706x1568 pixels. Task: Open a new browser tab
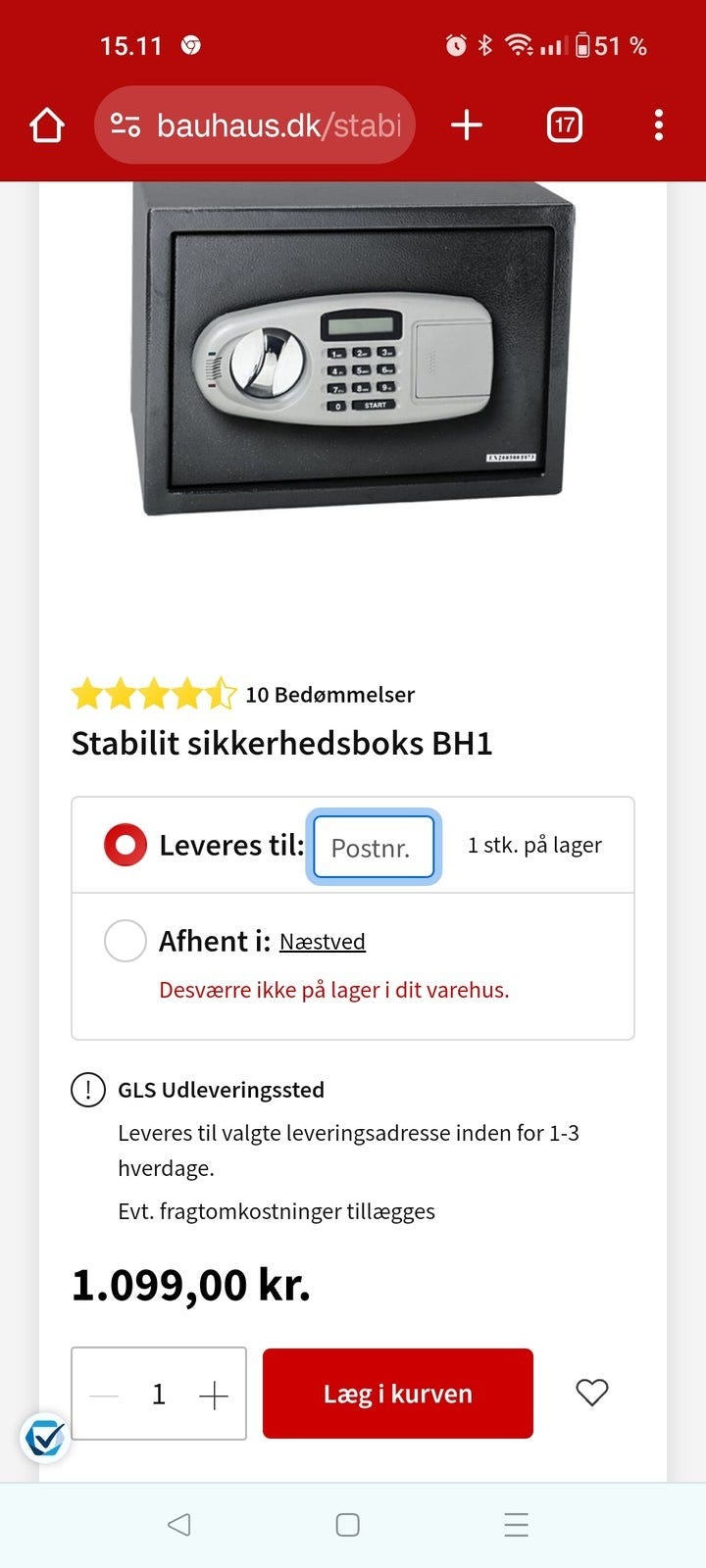[x=467, y=124]
